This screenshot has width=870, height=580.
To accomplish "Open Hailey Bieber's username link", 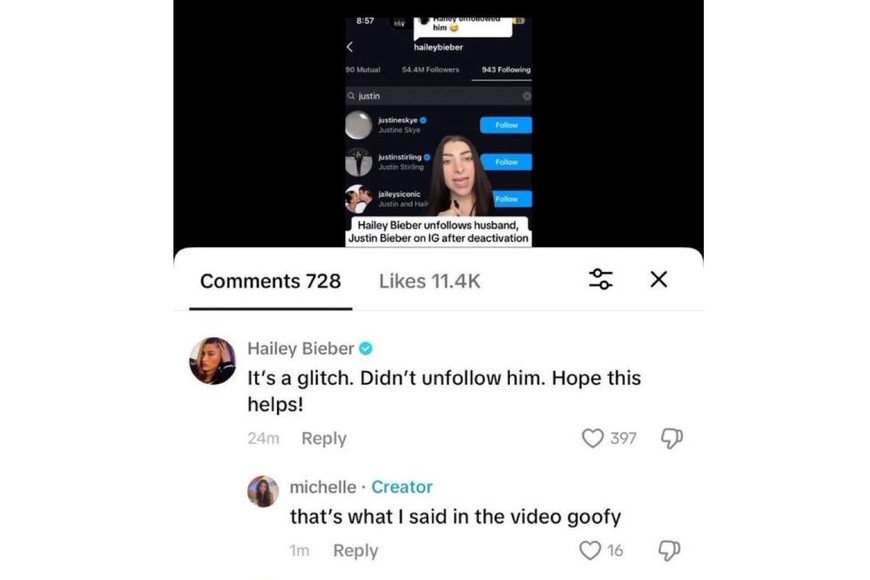I will (x=300, y=348).
